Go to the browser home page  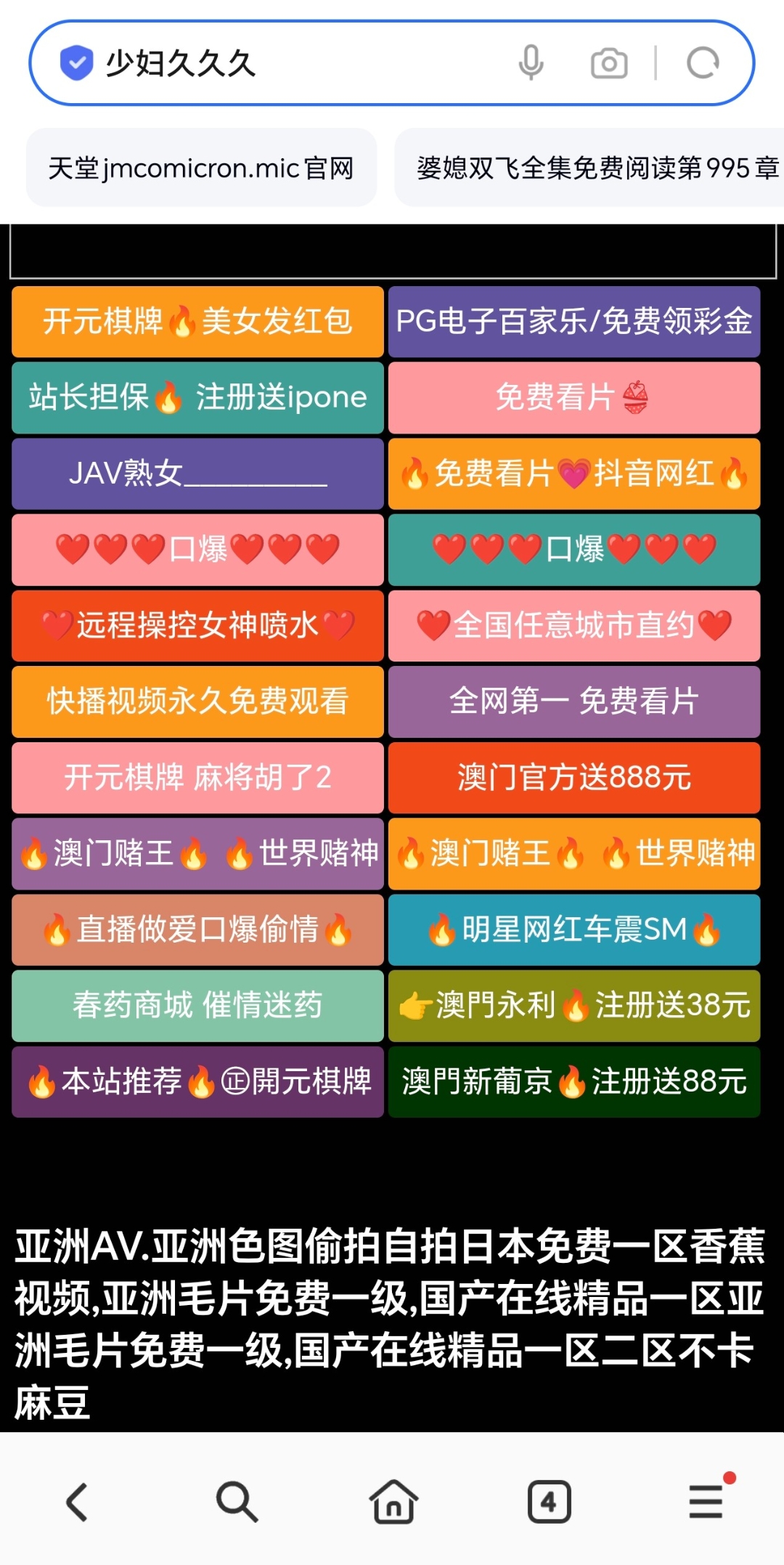coord(393,1502)
